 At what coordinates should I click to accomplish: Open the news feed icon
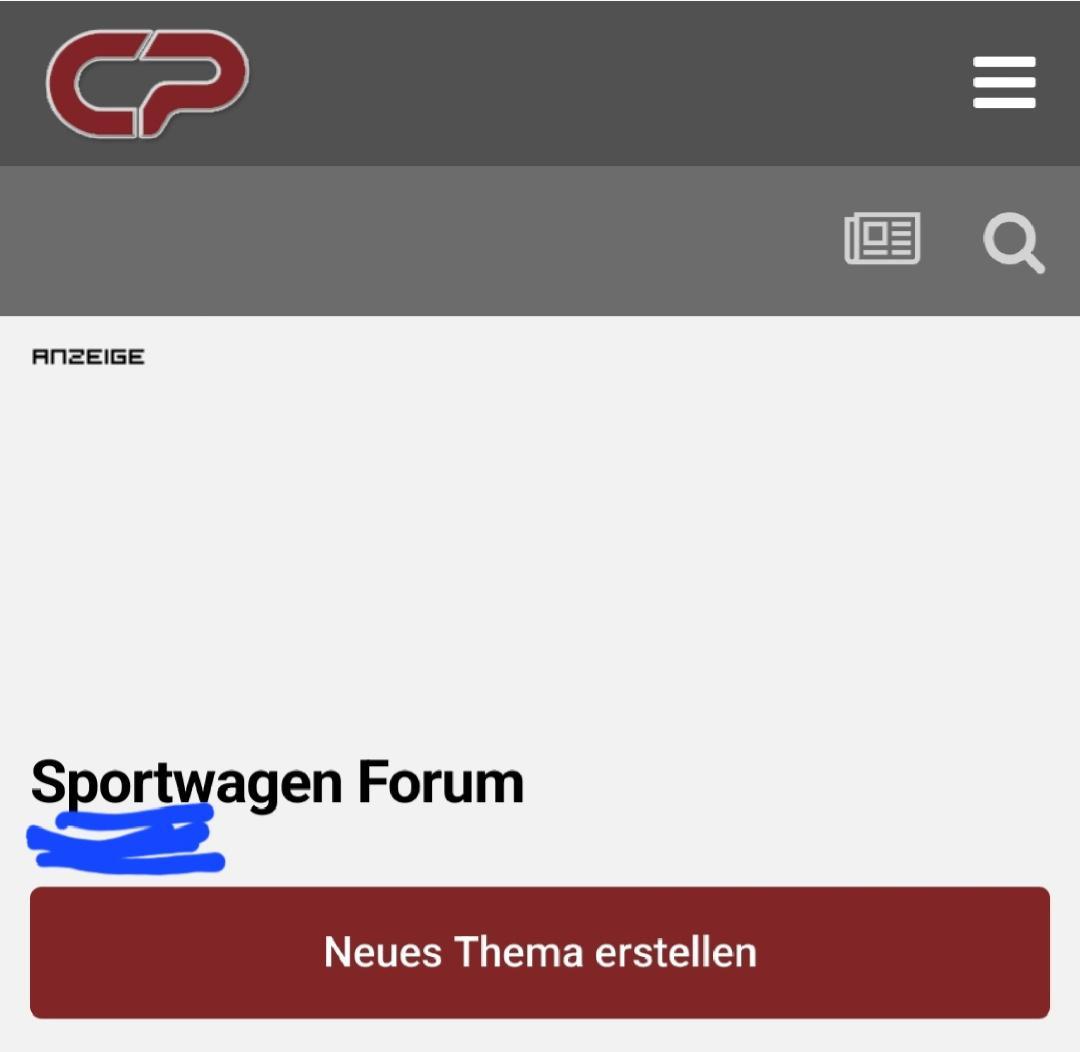tap(882, 239)
